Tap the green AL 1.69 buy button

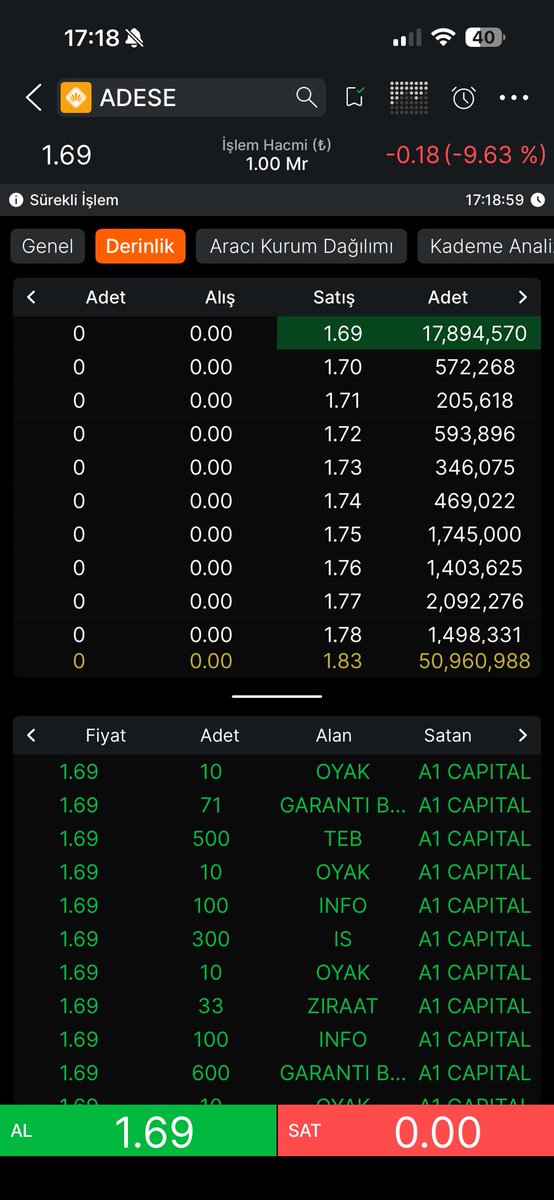[x=138, y=1132]
